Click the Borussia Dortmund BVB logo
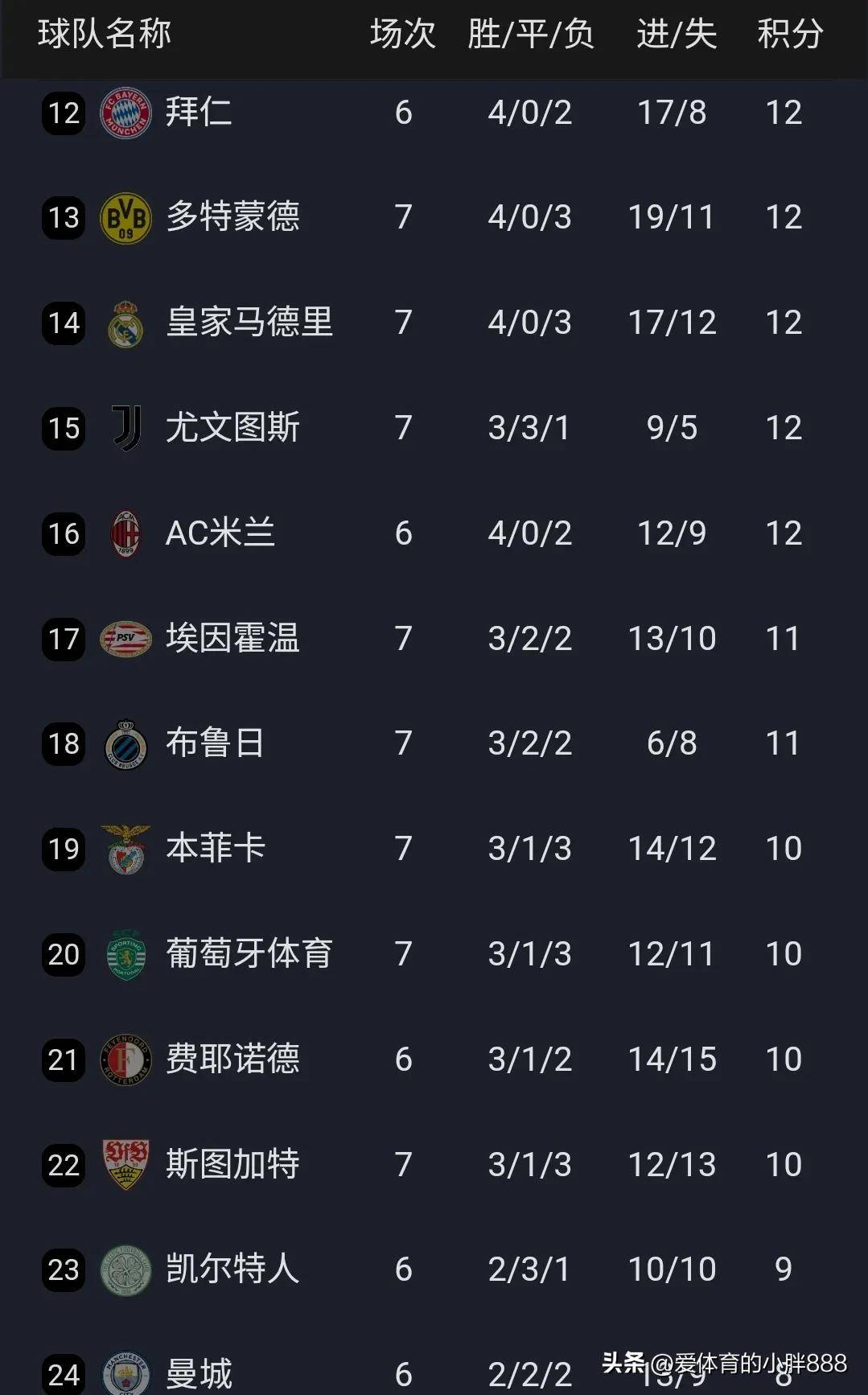868x1395 pixels. 125,217
